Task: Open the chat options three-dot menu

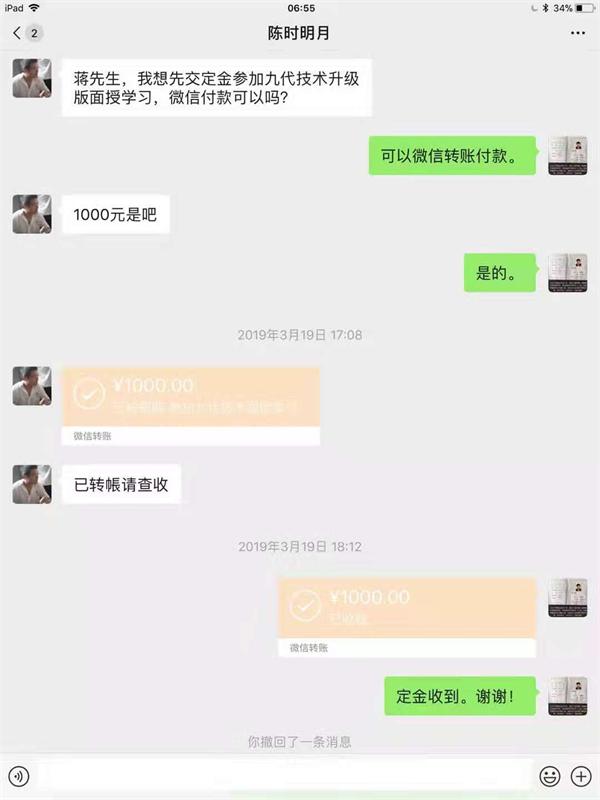Action: [578, 33]
